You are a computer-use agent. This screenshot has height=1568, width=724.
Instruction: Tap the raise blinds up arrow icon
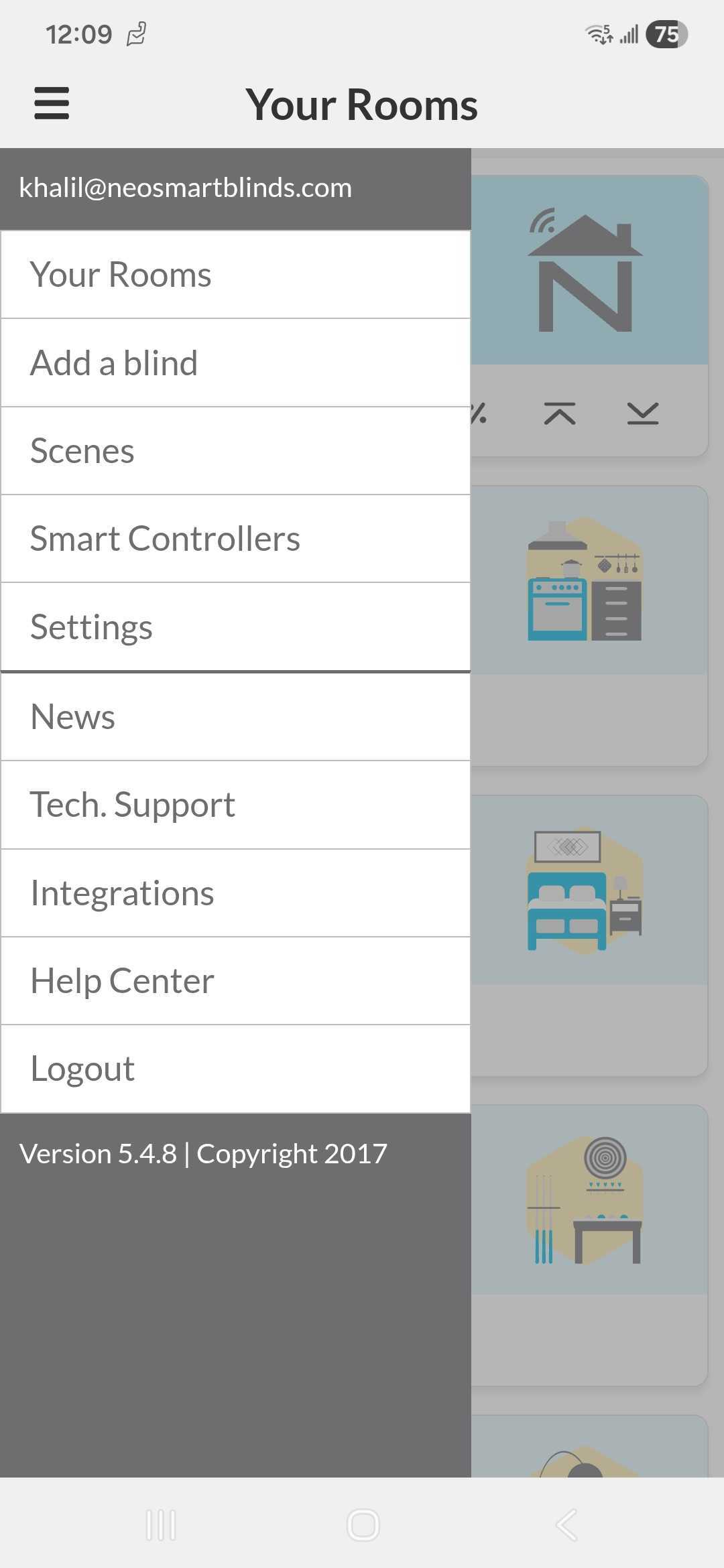click(x=560, y=414)
